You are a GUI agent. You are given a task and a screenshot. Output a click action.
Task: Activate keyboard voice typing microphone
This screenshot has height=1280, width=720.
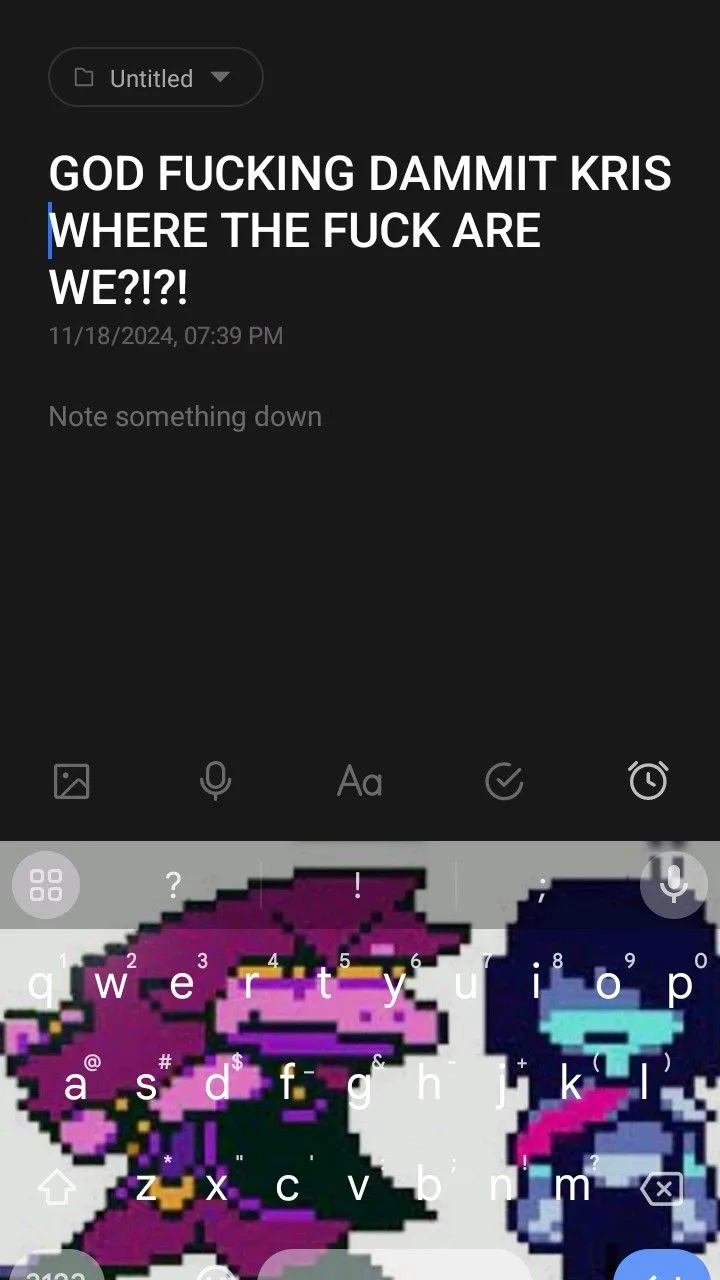coord(674,884)
